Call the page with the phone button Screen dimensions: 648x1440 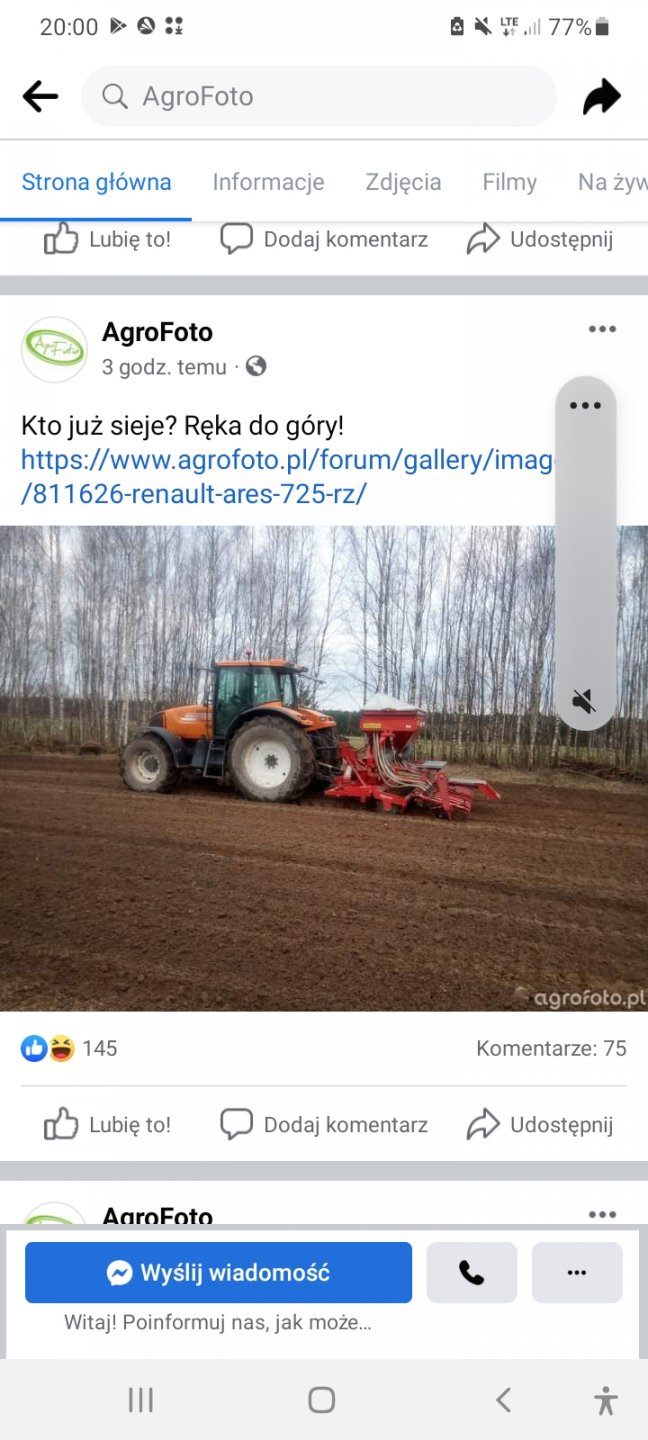point(471,1272)
